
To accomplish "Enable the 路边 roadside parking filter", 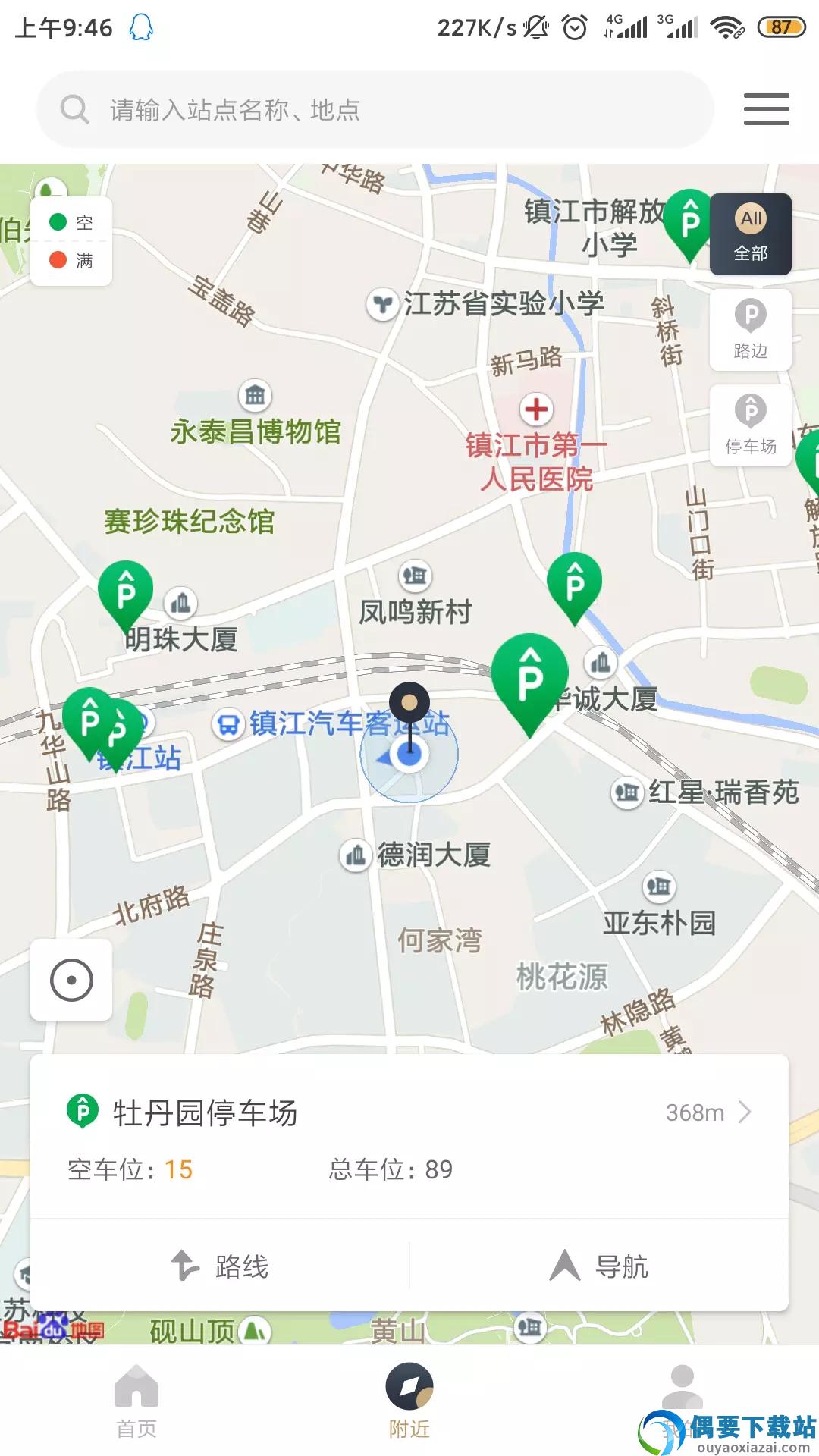I will [x=750, y=328].
